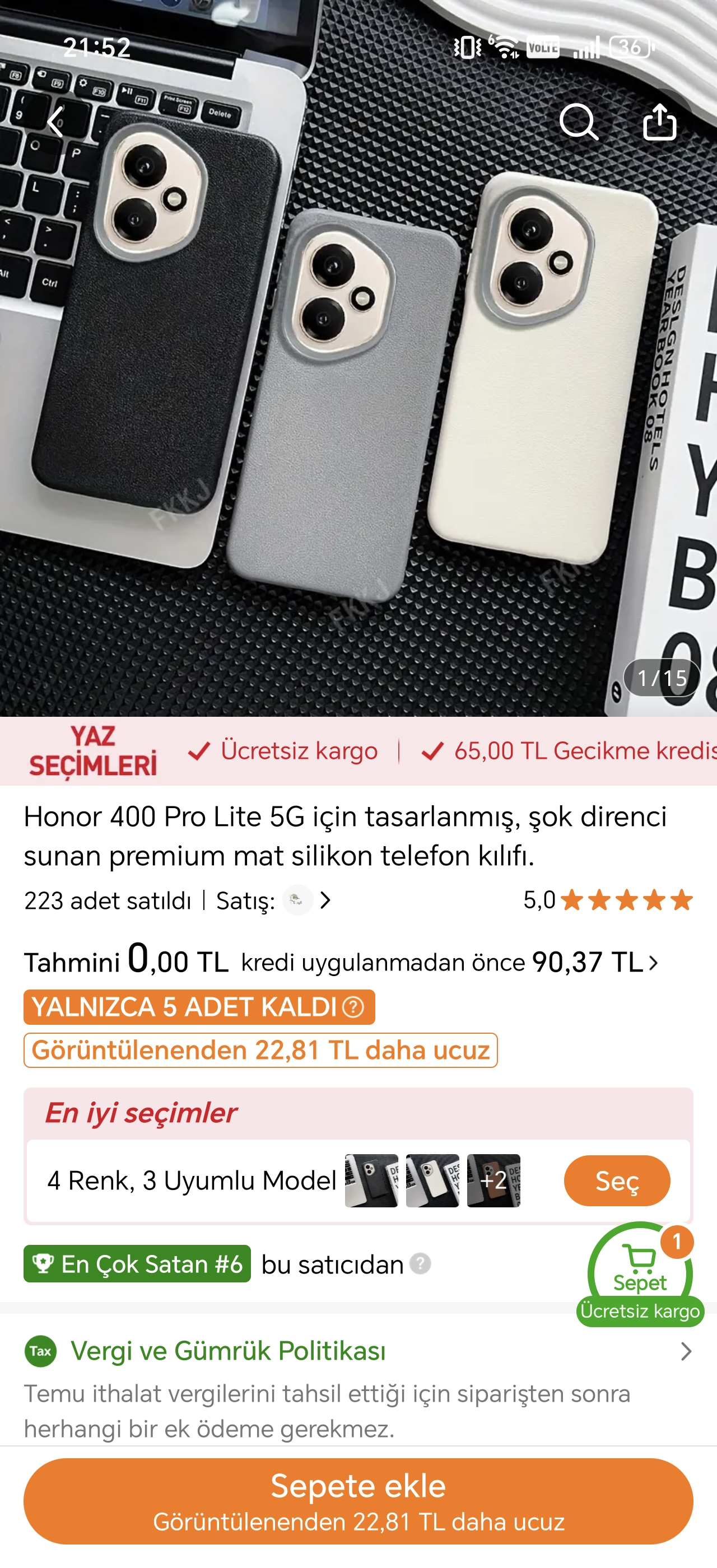Show info for YALNIZCA 5 ADET KALDI
This screenshot has height=1568, width=717.
pos(353,1007)
